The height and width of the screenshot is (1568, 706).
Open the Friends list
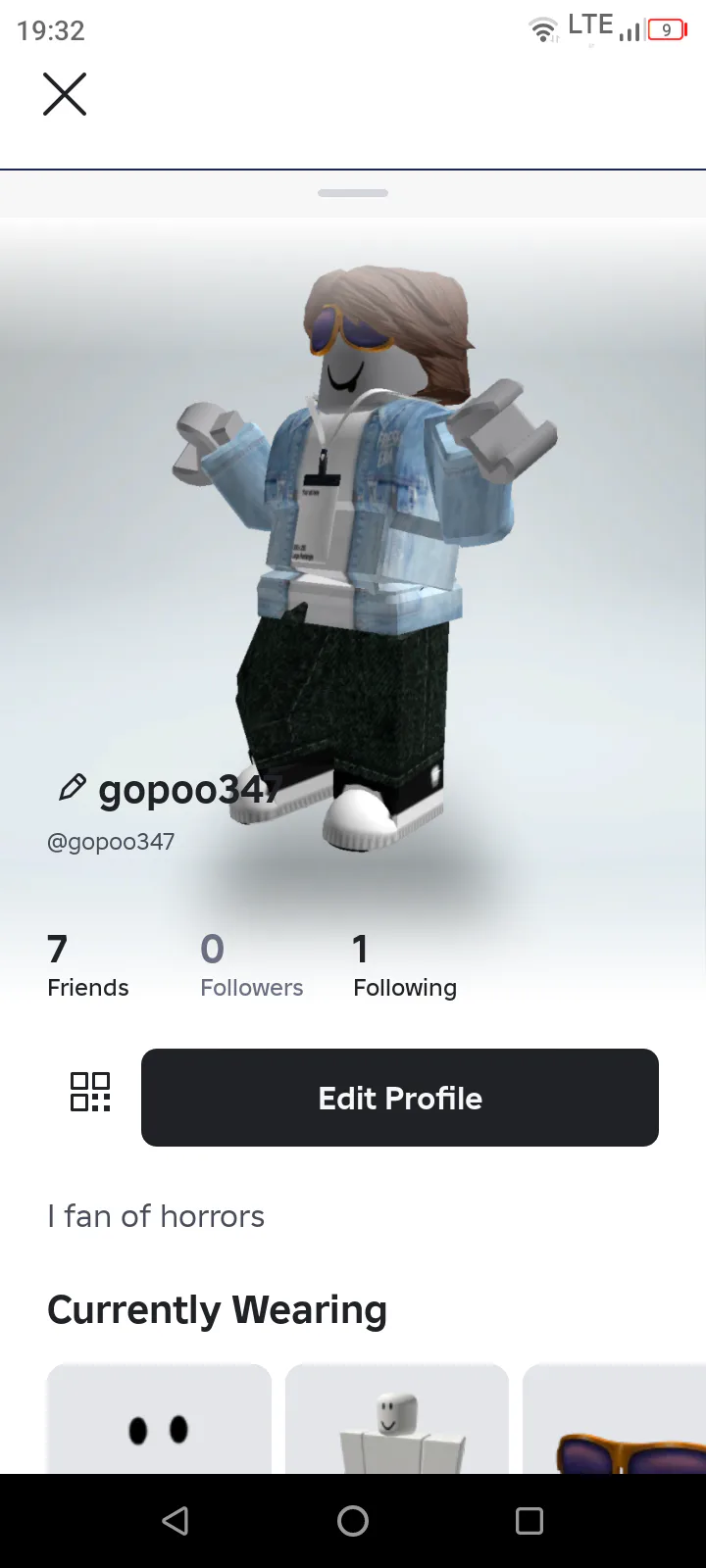coord(88,964)
